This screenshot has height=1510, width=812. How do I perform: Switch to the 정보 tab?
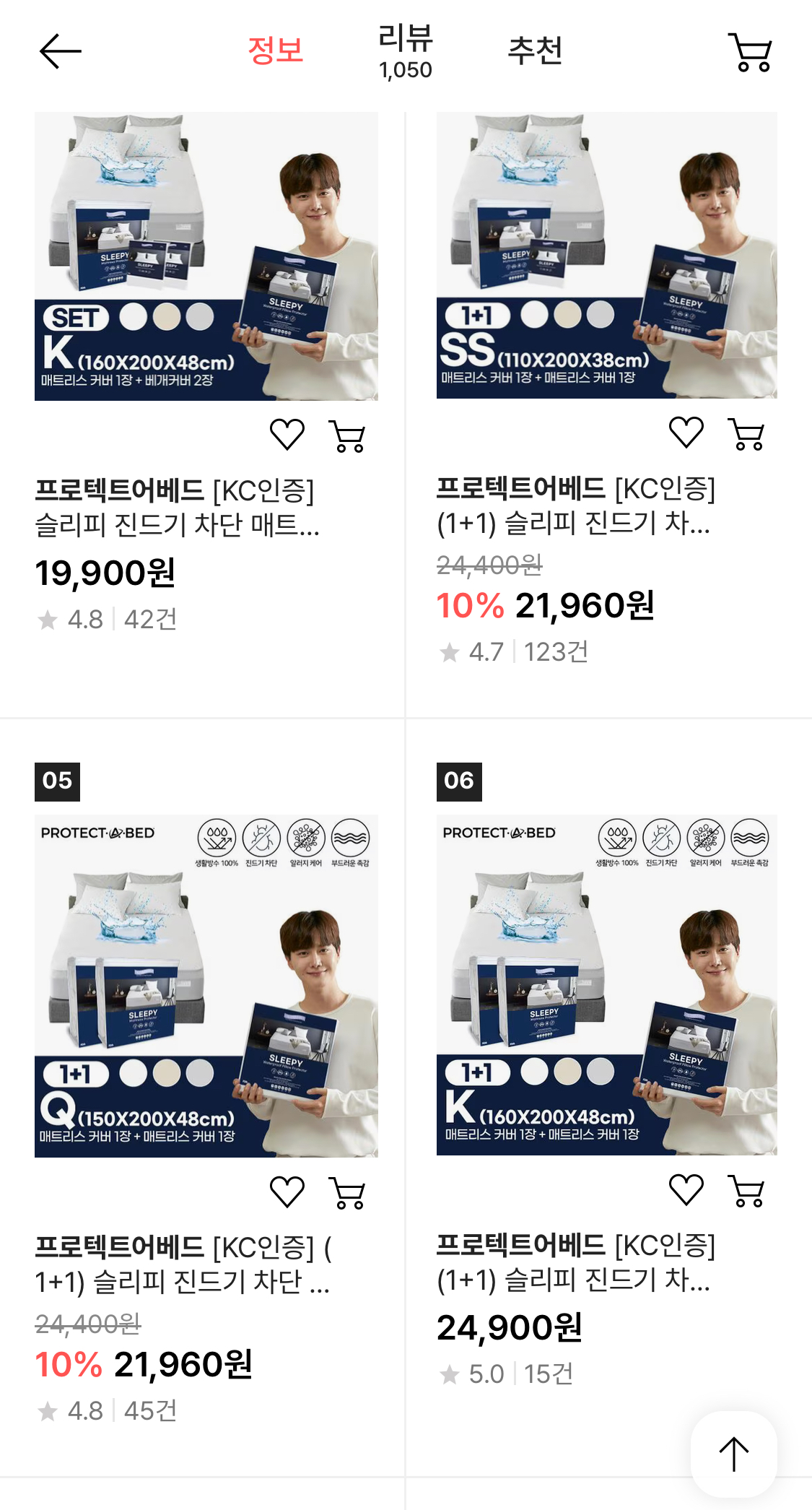coord(275,51)
